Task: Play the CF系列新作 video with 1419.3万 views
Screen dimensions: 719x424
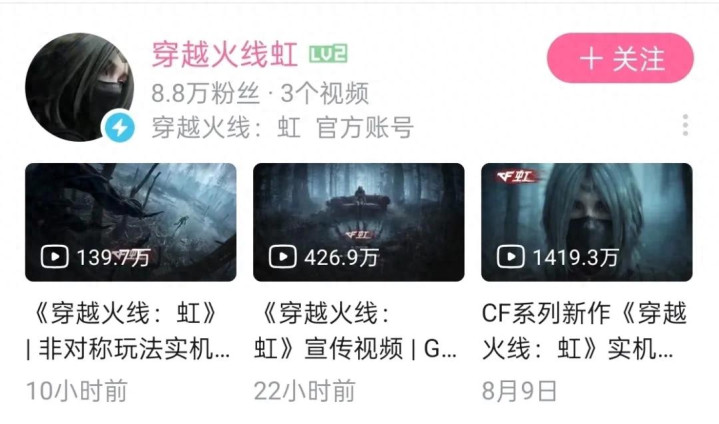Action: [x=586, y=222]
